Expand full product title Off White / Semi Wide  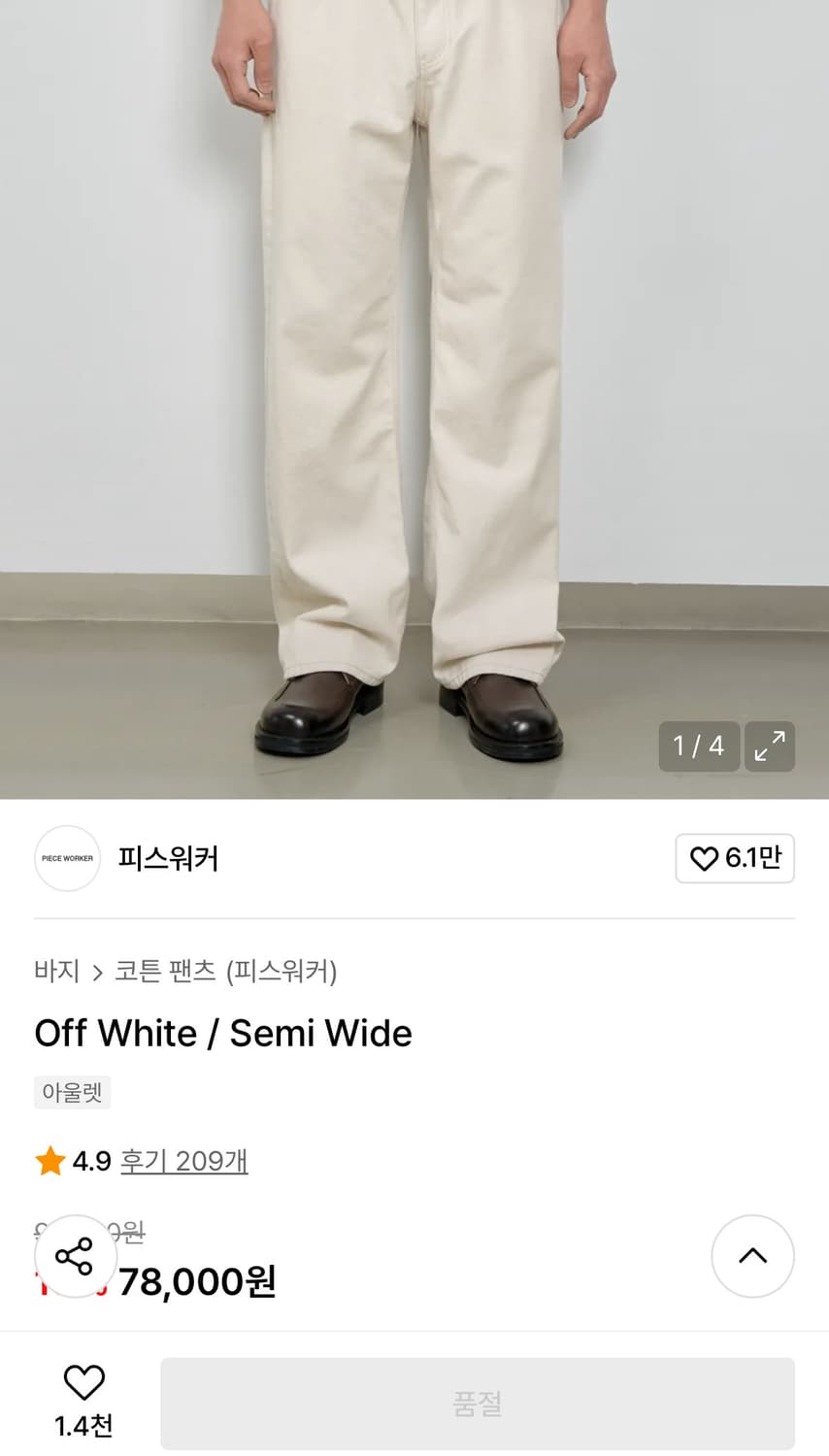(222, 1033)
